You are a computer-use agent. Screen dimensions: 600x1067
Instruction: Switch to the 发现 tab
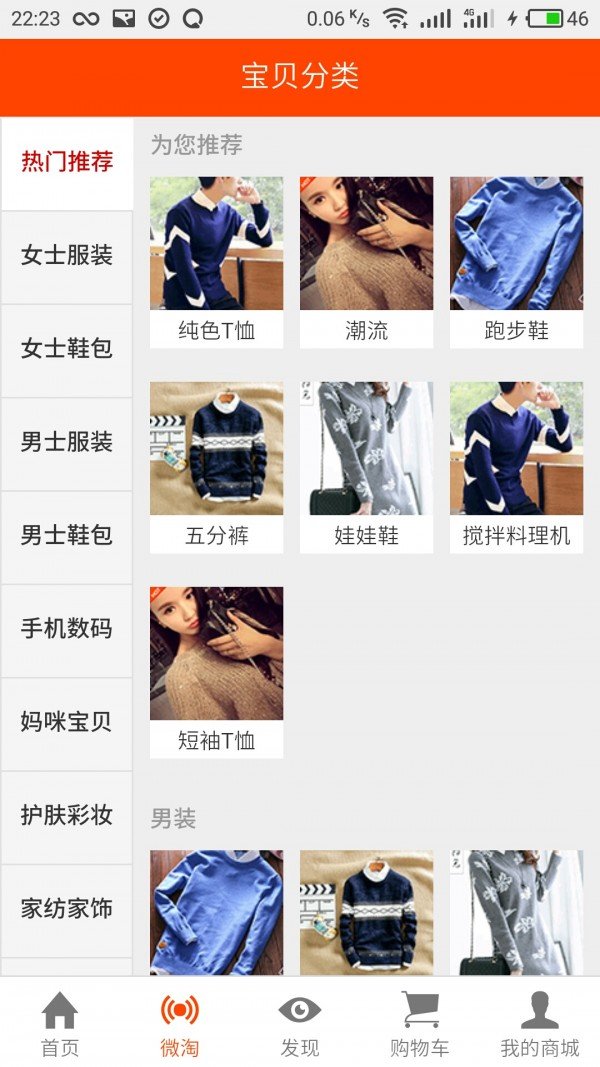[300, 1023]
